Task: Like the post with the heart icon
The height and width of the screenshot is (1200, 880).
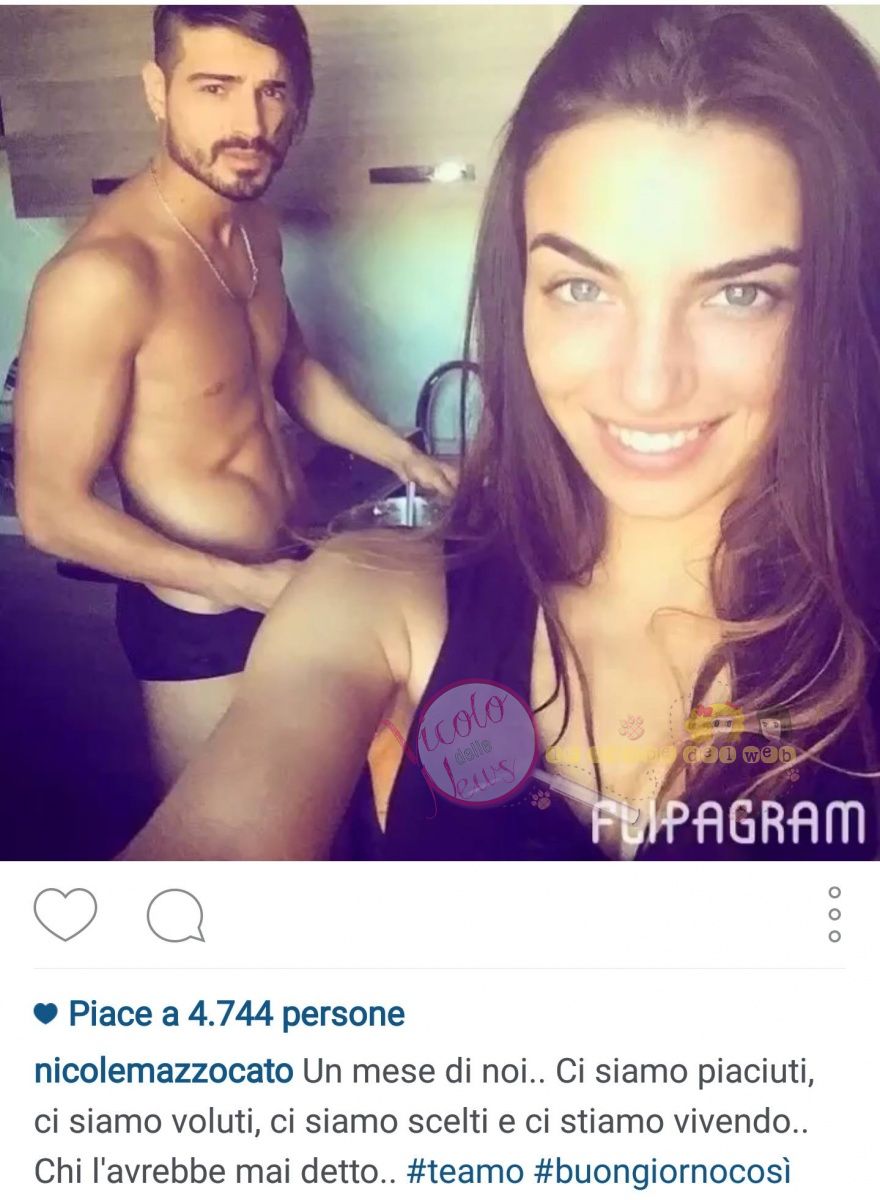Action: point(65,914)
